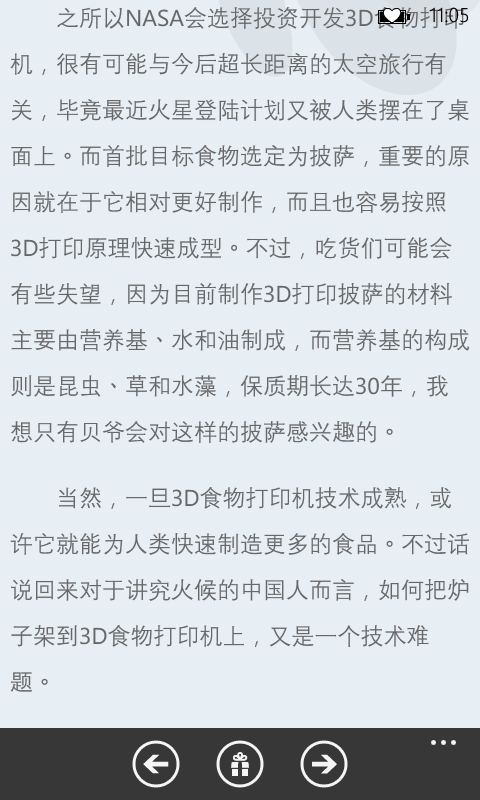
Task: Open the gift icon in the app bar
Action: point(240,764)
